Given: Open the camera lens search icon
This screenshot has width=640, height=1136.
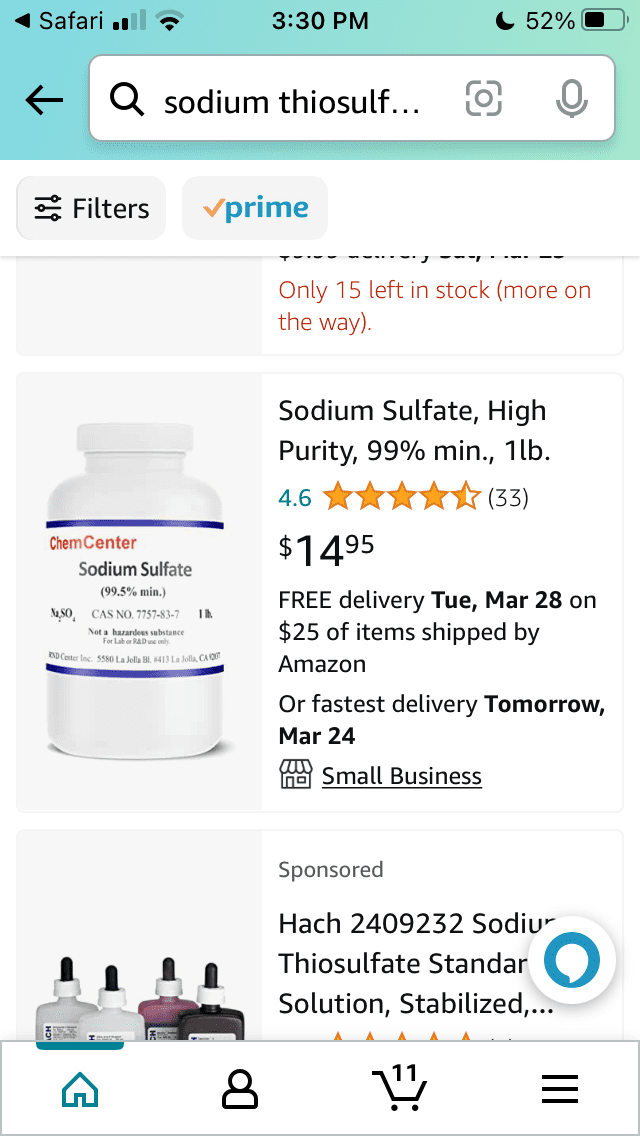Looking at the screenshot, I should click(483, 98).
